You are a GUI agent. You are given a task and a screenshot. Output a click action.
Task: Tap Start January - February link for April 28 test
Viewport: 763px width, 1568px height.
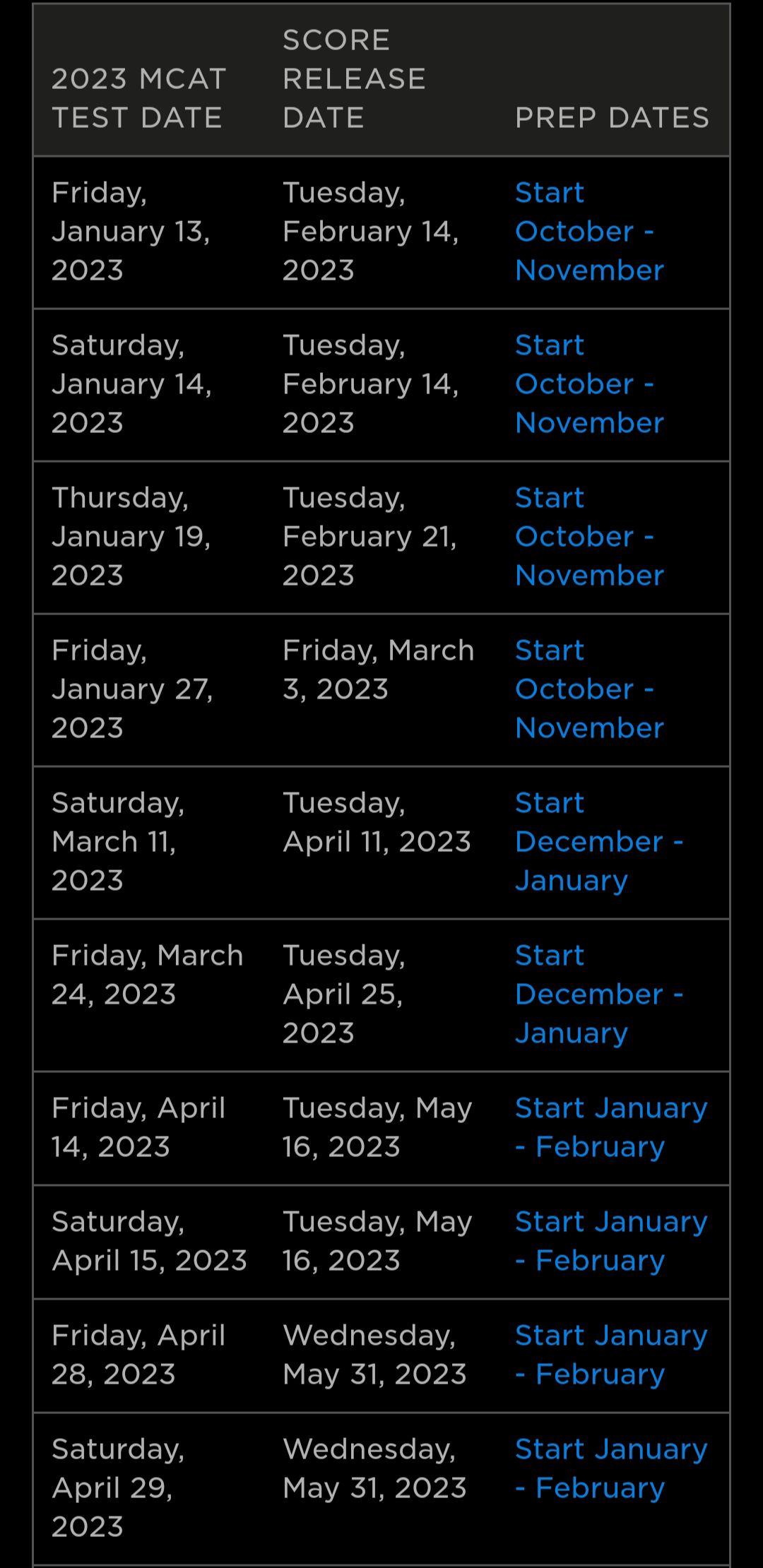(611, 1355)
